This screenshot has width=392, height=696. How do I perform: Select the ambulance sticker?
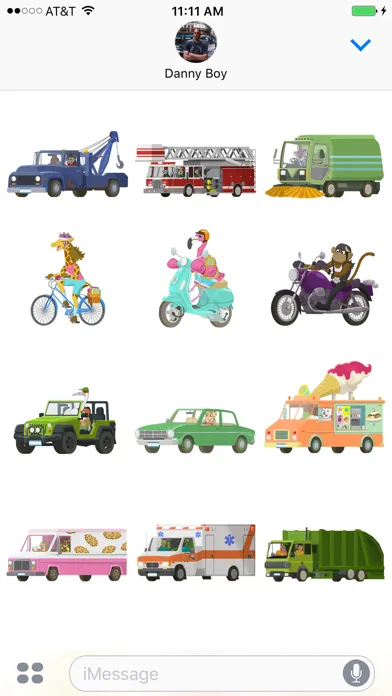point(196,552)
